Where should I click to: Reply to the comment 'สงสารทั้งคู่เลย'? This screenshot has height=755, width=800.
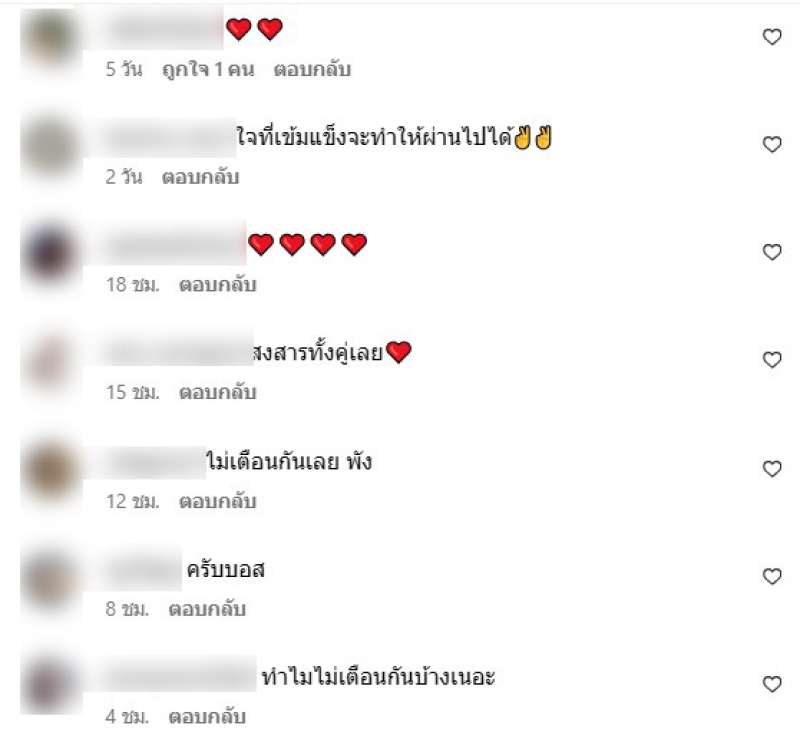click(x=218, y=393)
